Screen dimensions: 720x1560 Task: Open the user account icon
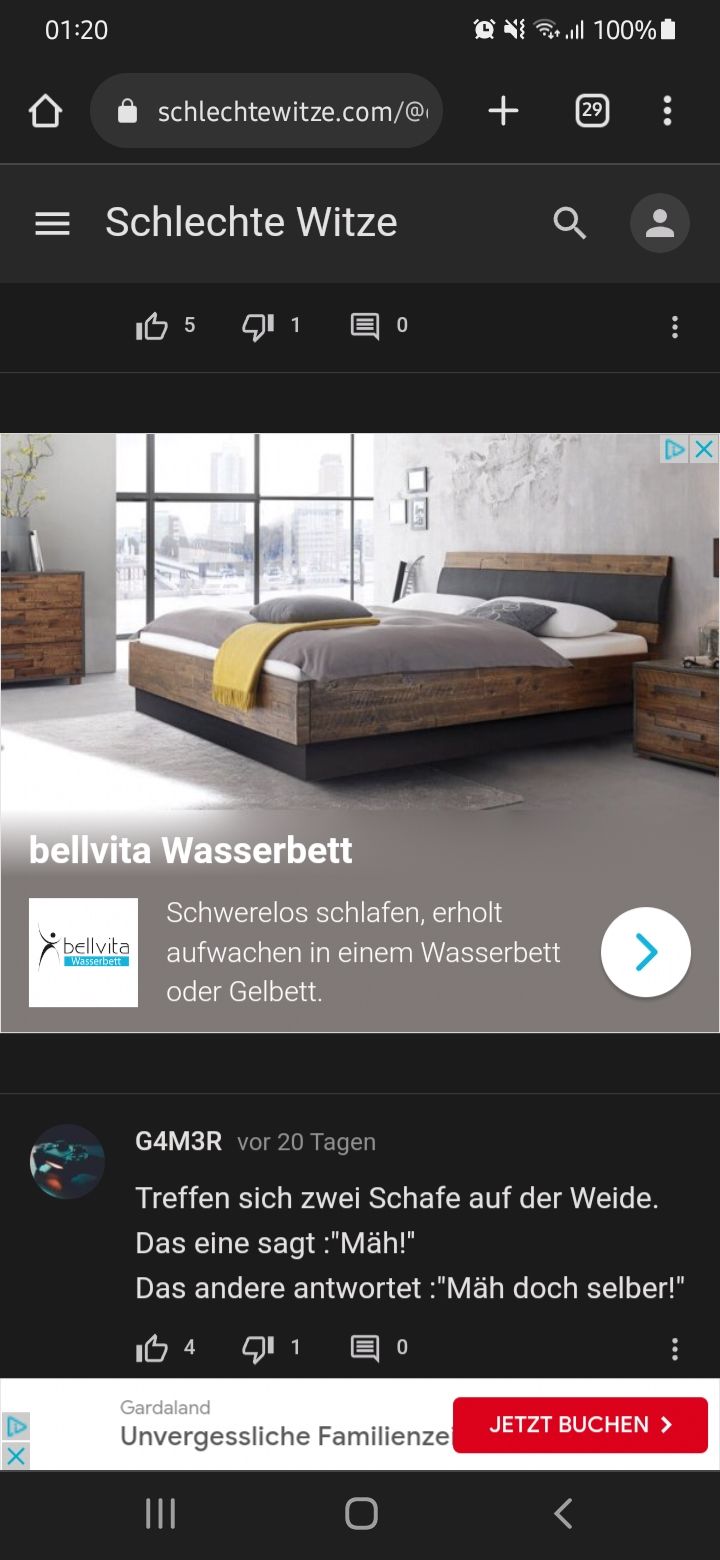[659, 223]
